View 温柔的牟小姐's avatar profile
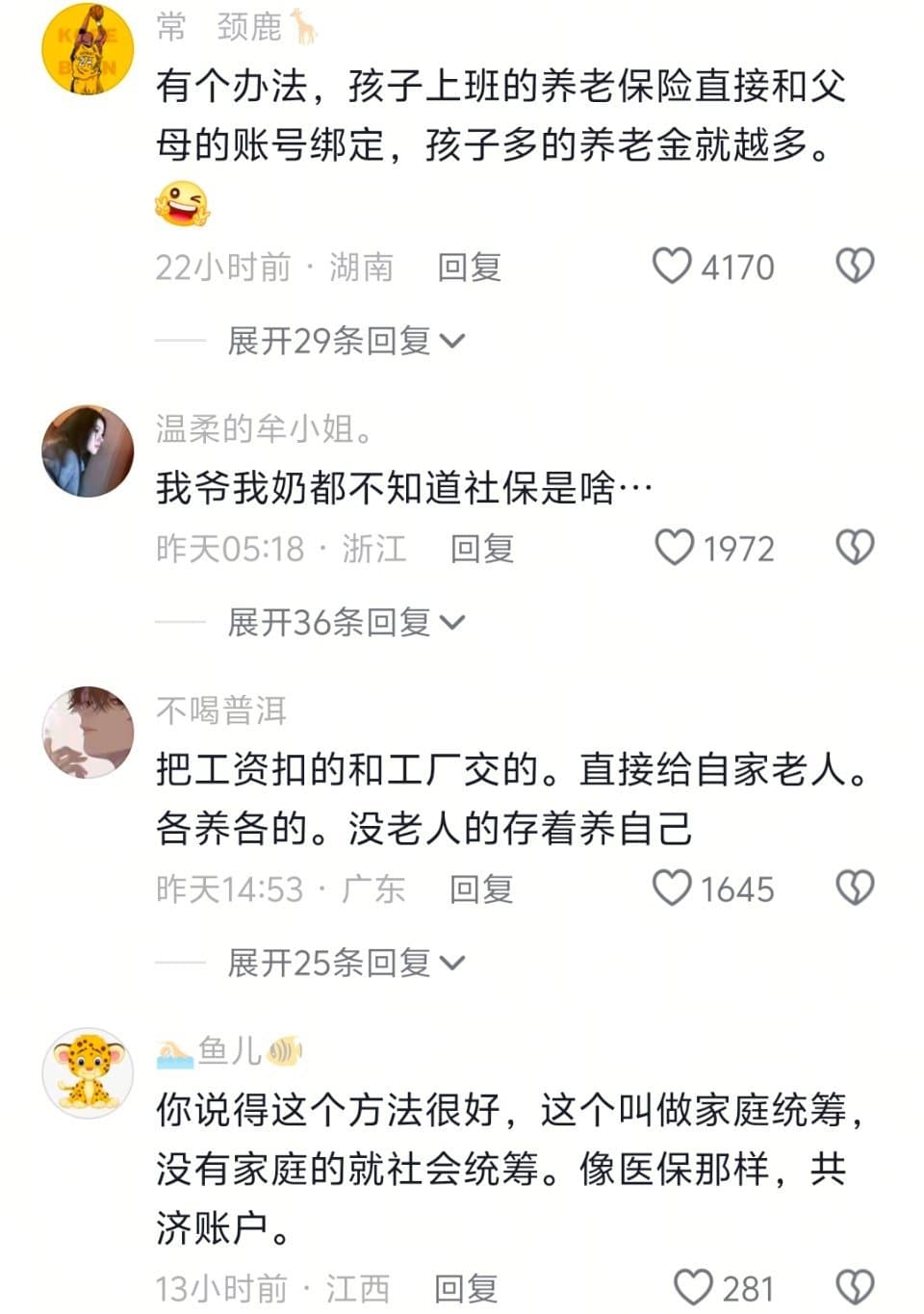Screen dimensions: 924x1314 coord(88,451)
